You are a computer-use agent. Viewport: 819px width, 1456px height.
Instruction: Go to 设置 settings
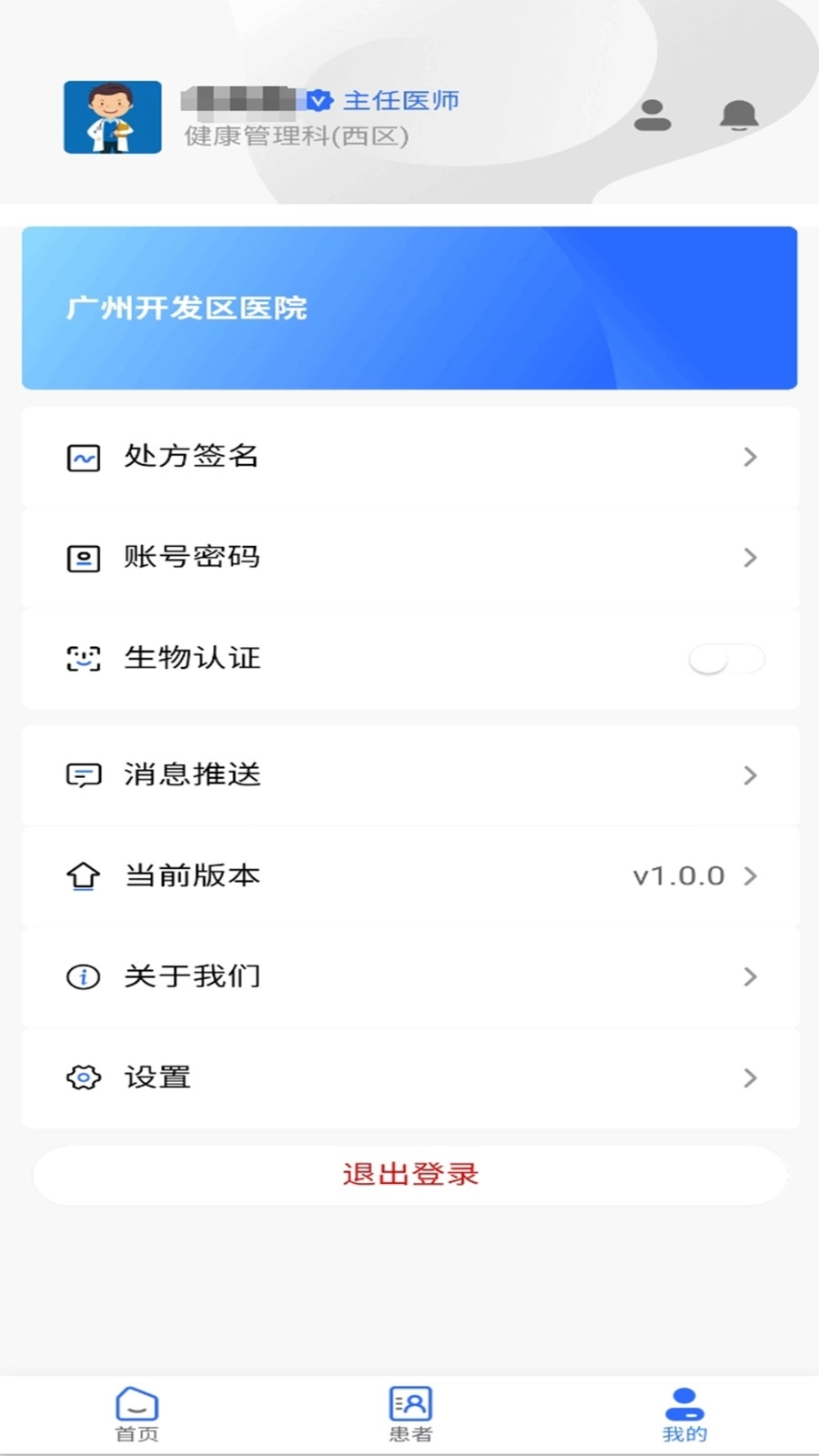click(409, 1078)
